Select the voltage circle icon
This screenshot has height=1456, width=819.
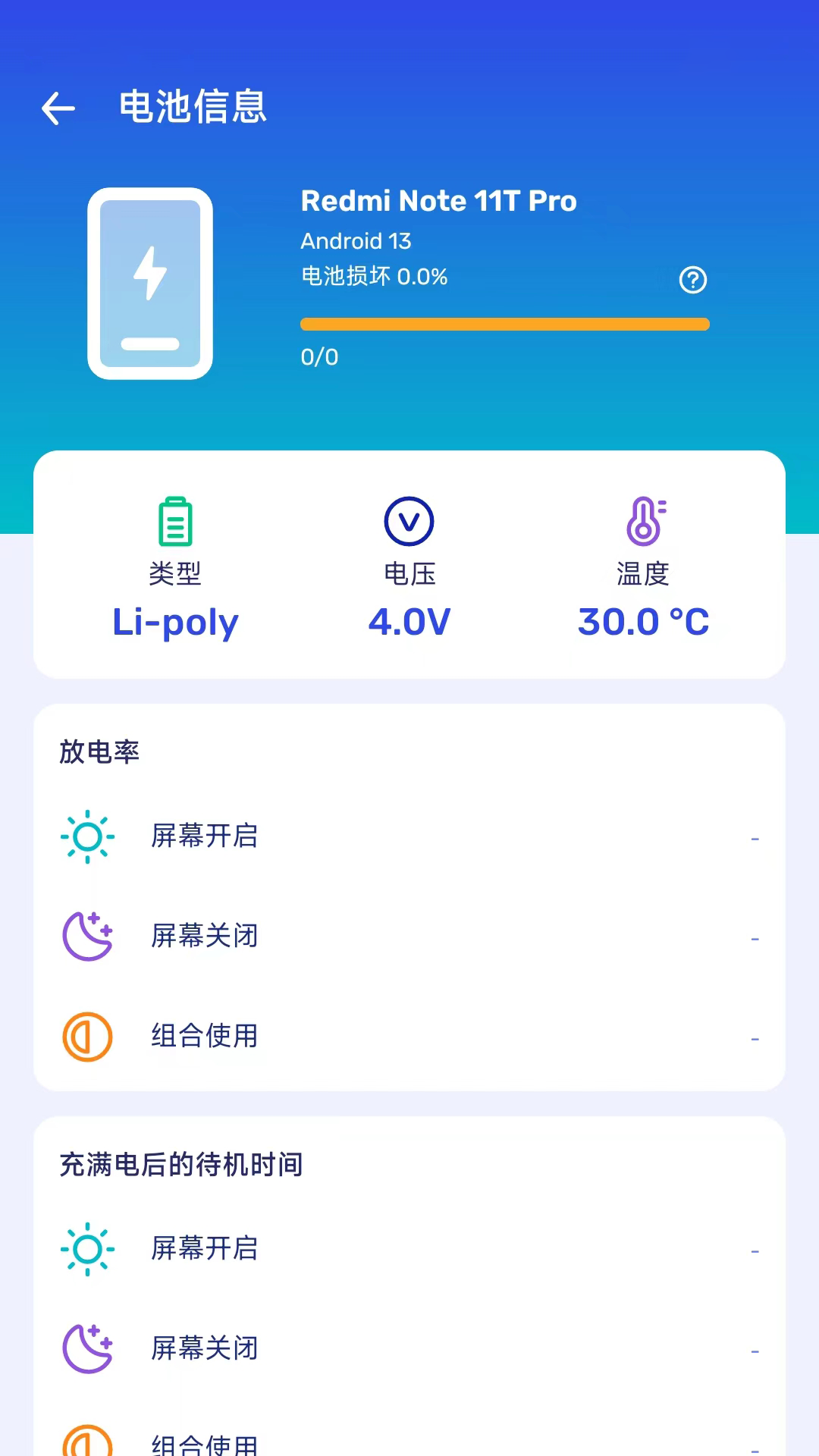pos(409,521)
